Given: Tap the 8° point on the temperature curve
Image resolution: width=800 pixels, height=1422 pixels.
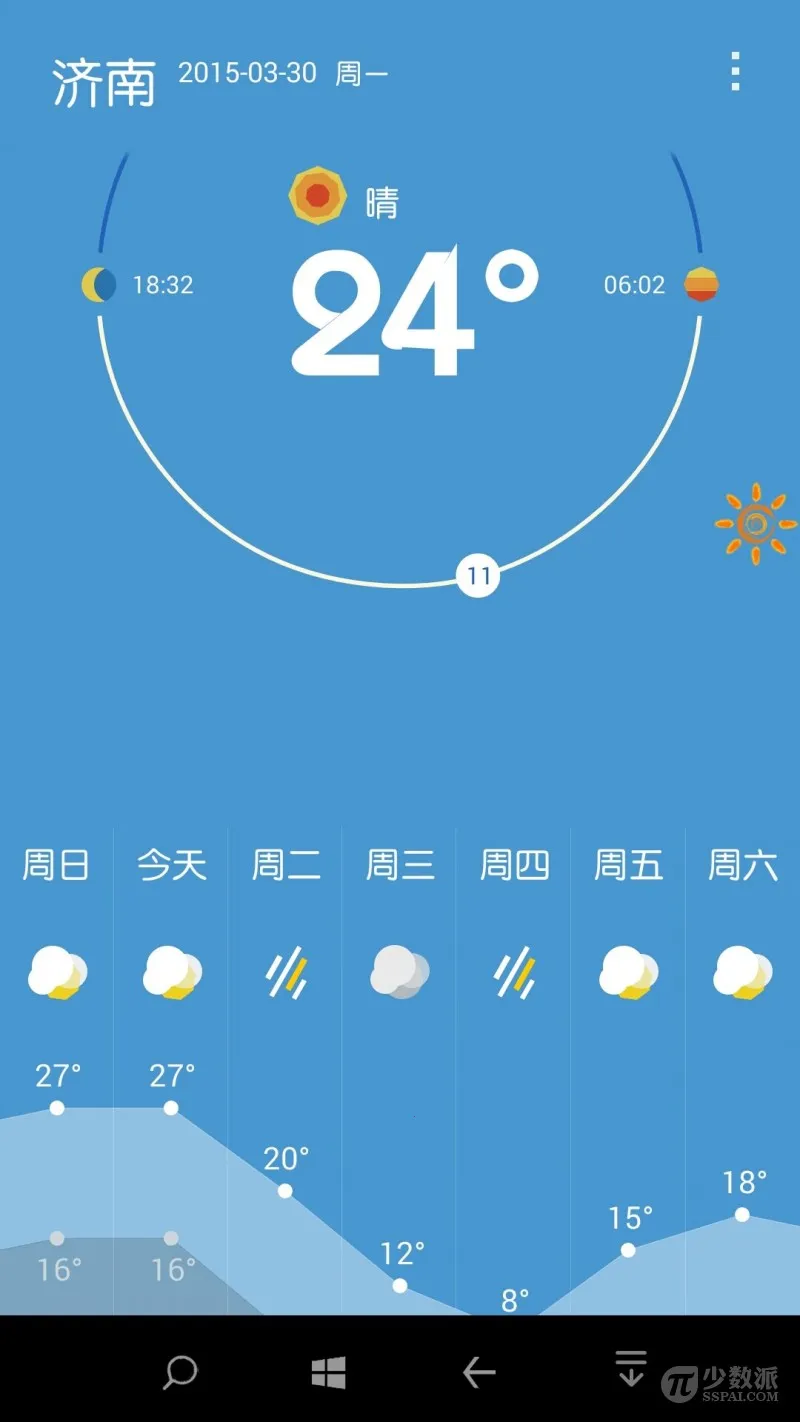Looking at the screenshot, I should click(513, 1299).
